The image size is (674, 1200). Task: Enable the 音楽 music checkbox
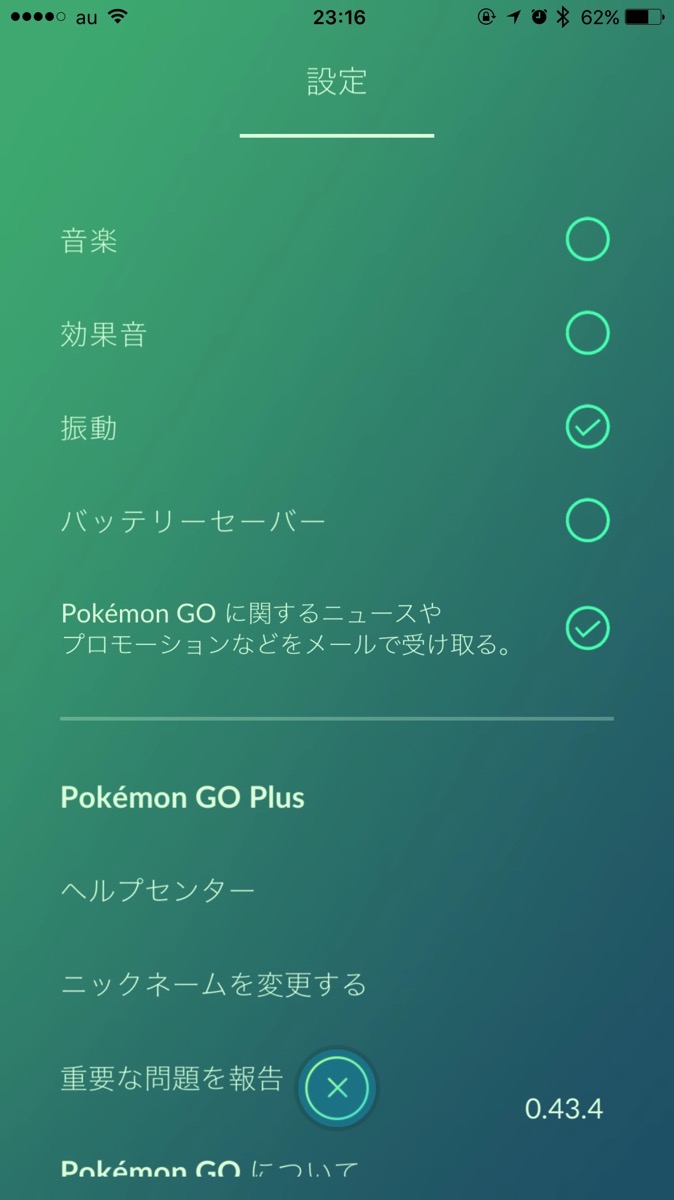coord(587,240)
